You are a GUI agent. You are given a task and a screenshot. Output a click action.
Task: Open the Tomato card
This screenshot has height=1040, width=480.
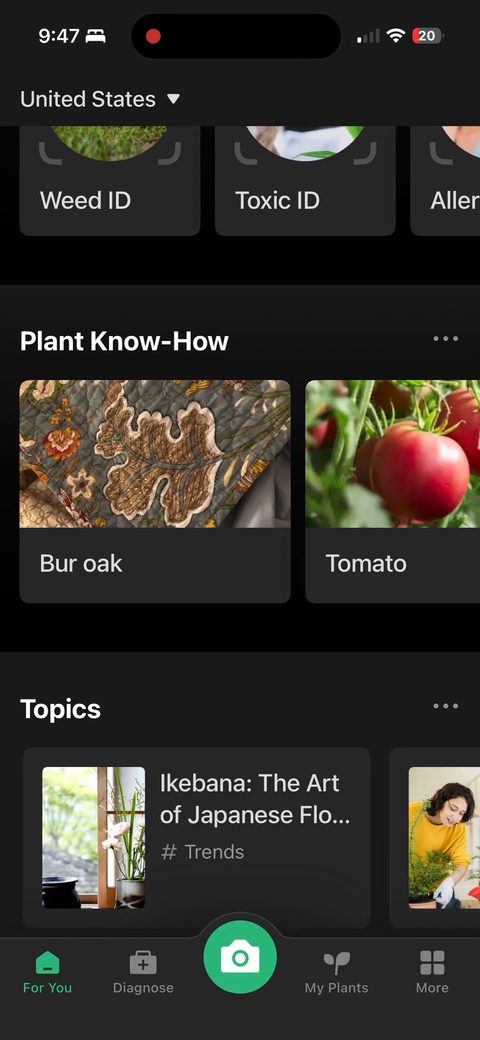point(392,491)
